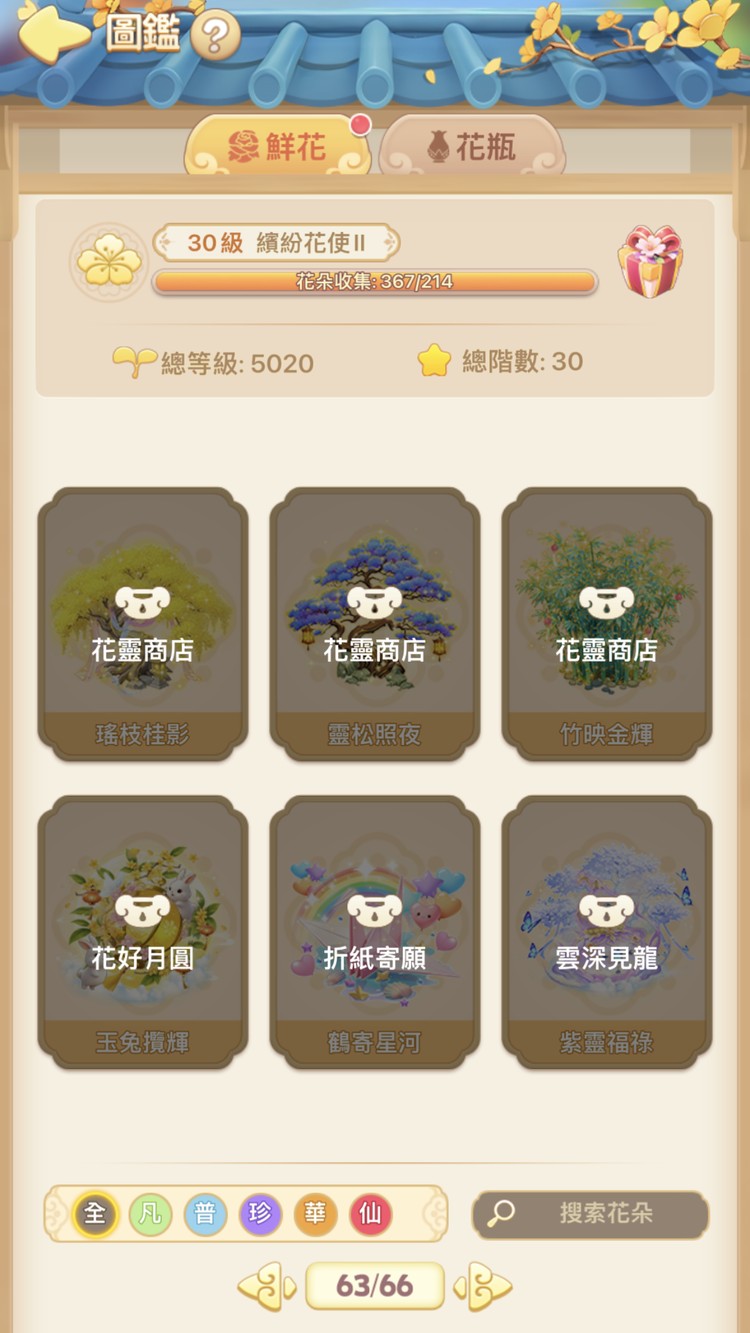750x1333 pixels.
Task: Select the 凡 rarity filter
Action: point(148,1213)
